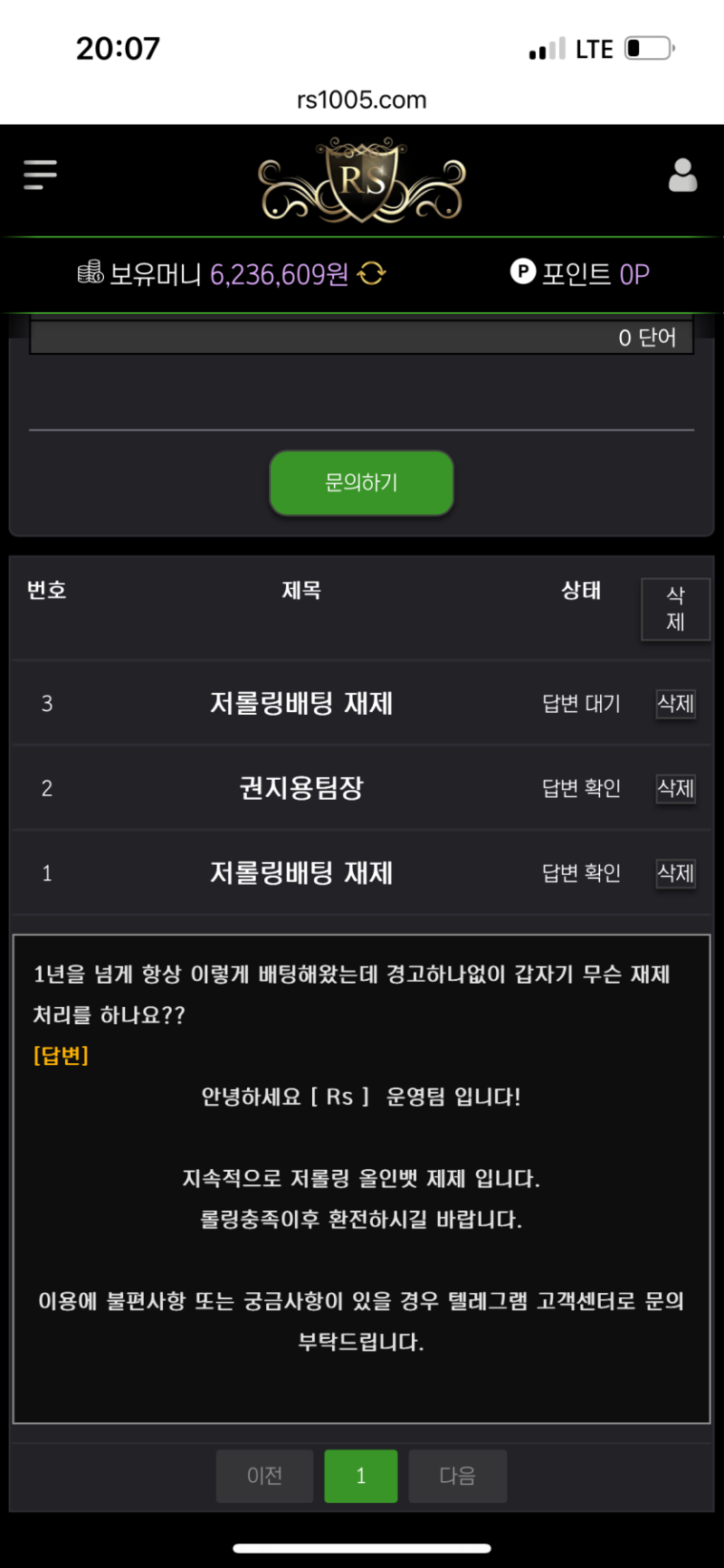724x1568 pixels.
Task: Open the user profile icon
Action: pyautogui.click(x=683, y=174)
